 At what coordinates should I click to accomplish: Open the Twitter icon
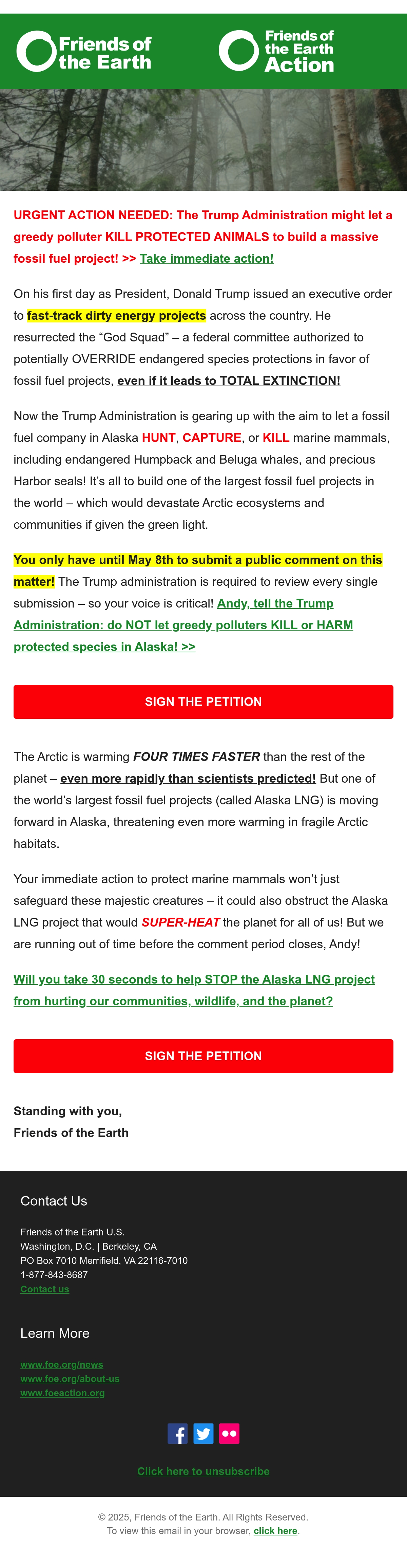point(203,1434)
